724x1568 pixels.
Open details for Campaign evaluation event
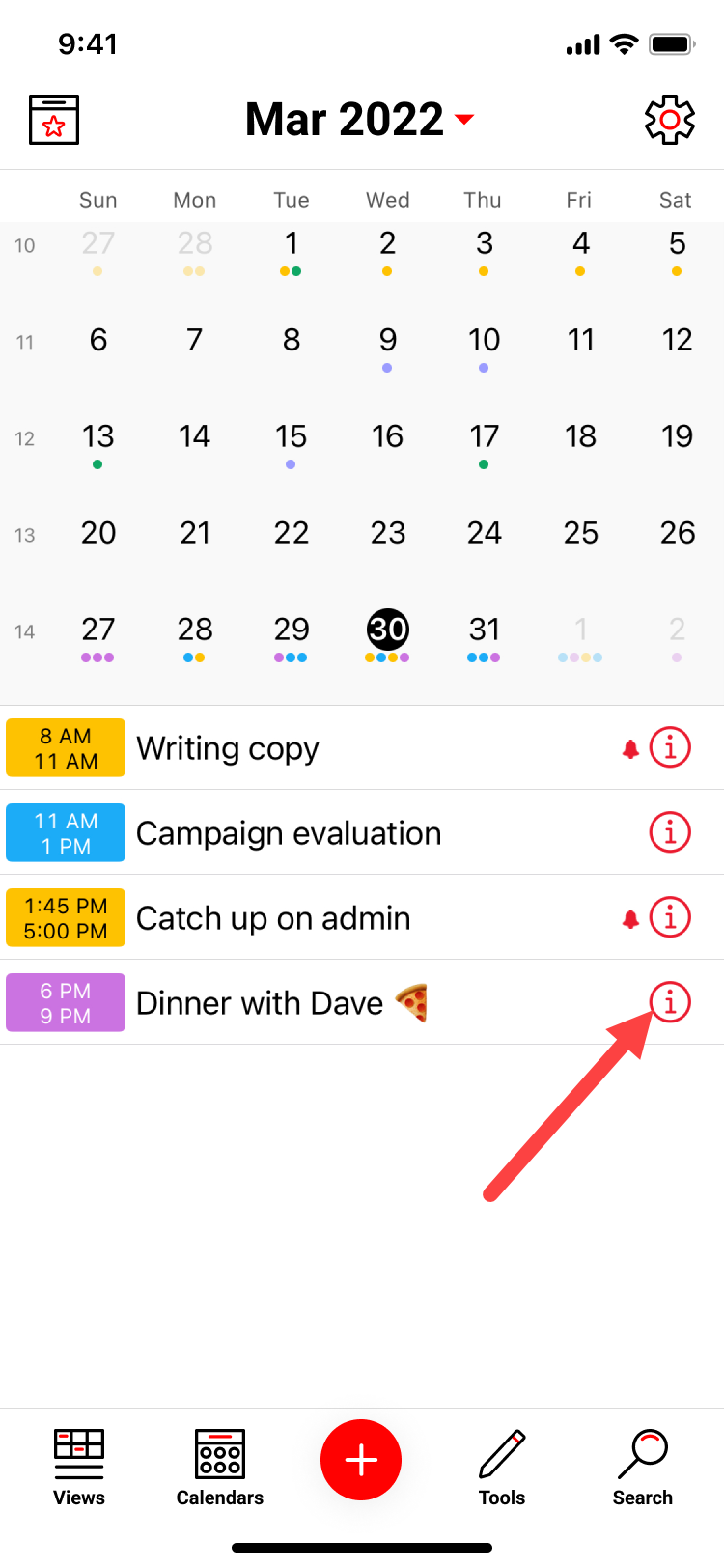click(669, 831)
